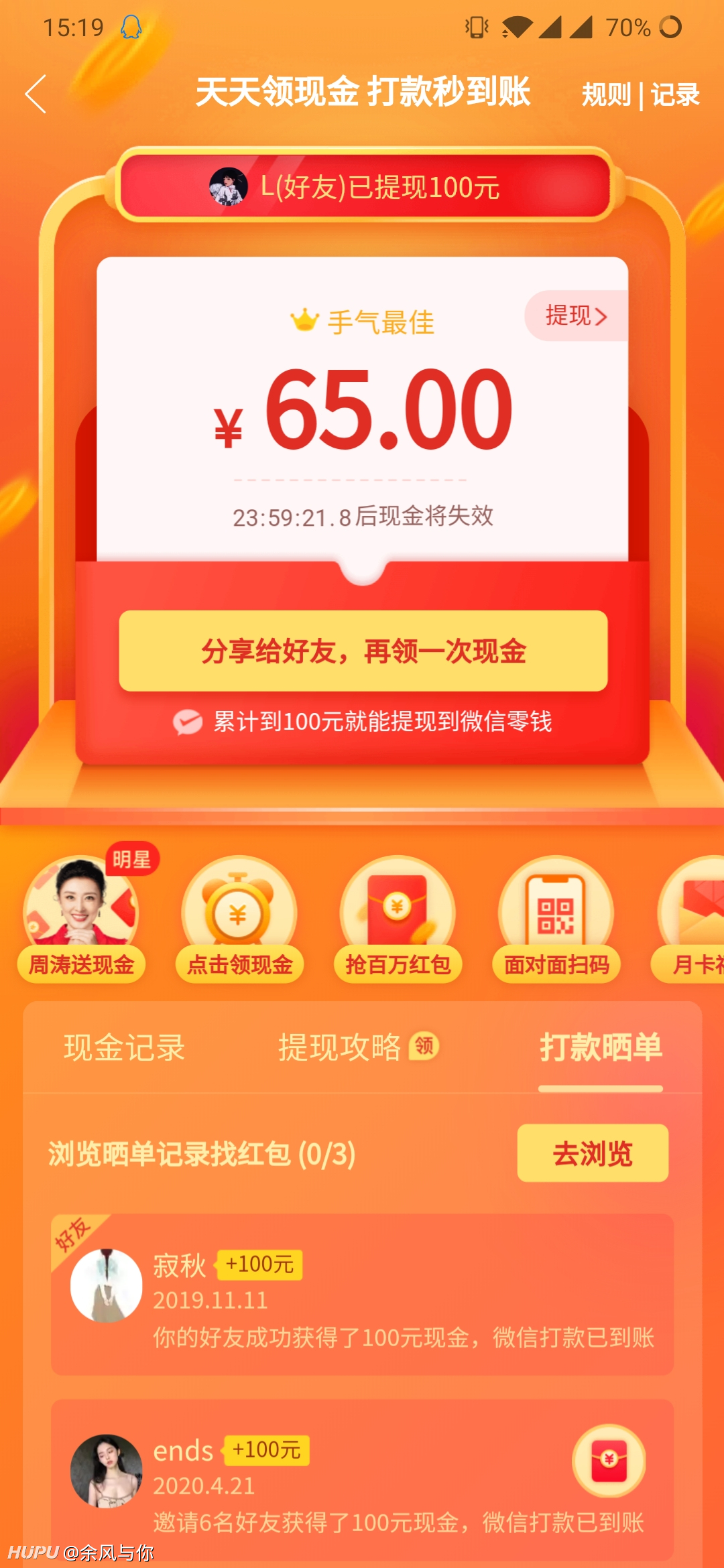Open the 记录 records page
Image resolution: width=724 pixels, height=1568 pixels.
(675, 94)
